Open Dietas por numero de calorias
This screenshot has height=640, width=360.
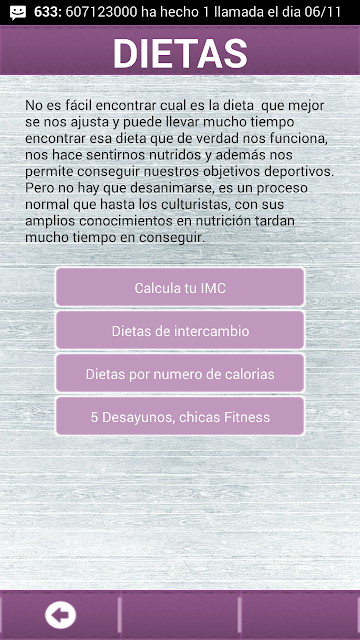180,373
